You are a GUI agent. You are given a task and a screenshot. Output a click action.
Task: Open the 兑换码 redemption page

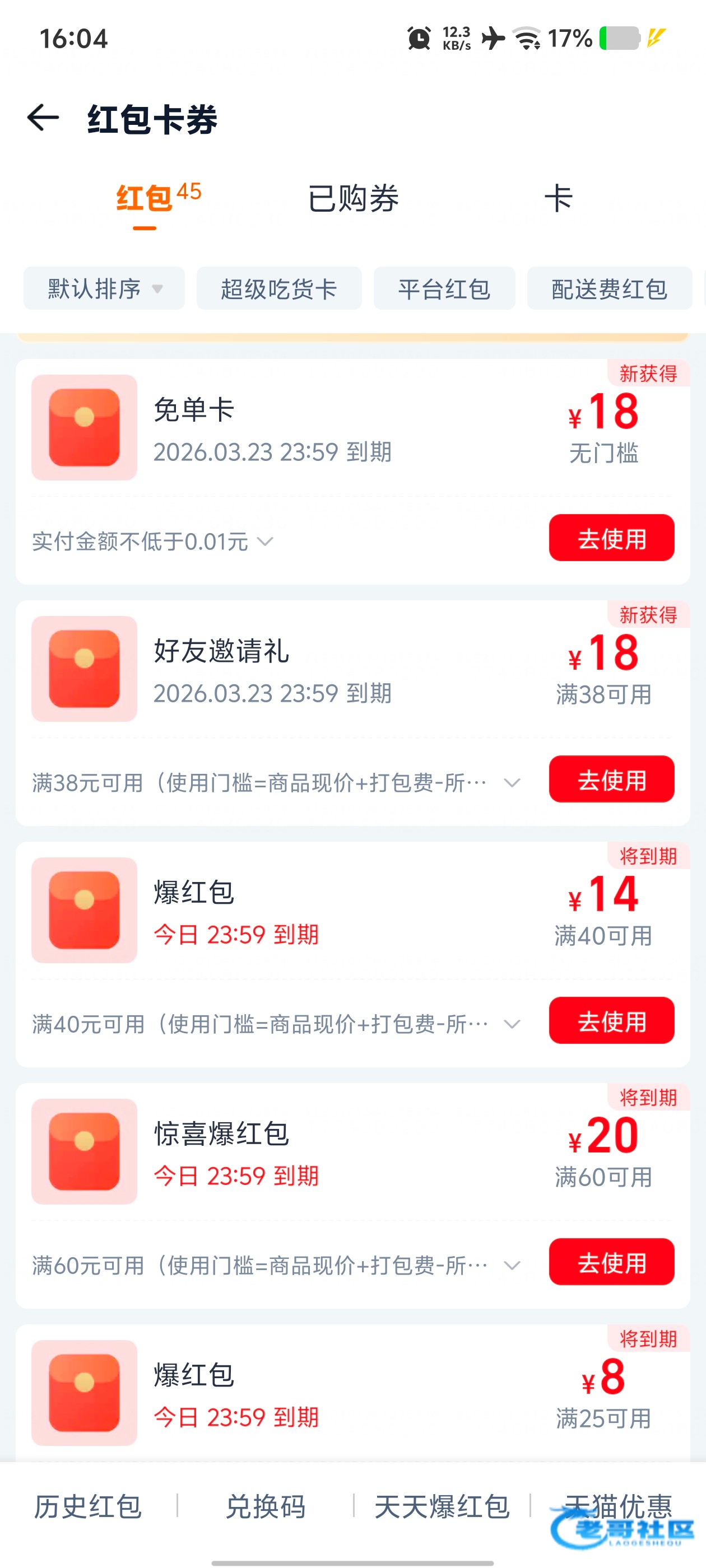[x=265, y=1506]
